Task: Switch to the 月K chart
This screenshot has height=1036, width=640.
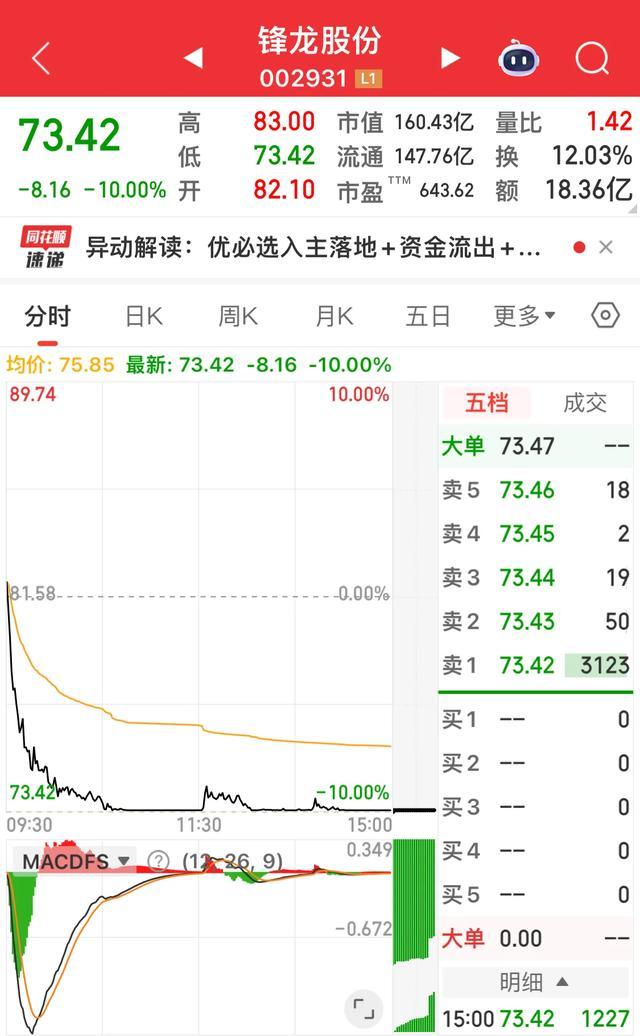Action: point(334,317)
